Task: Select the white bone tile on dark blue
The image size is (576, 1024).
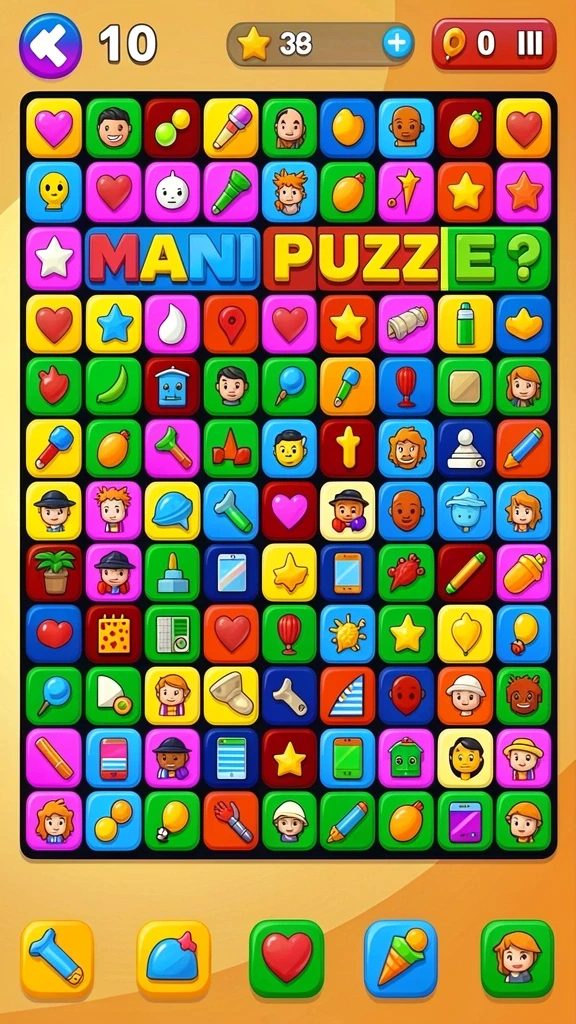Action: [x=289, y=696]
